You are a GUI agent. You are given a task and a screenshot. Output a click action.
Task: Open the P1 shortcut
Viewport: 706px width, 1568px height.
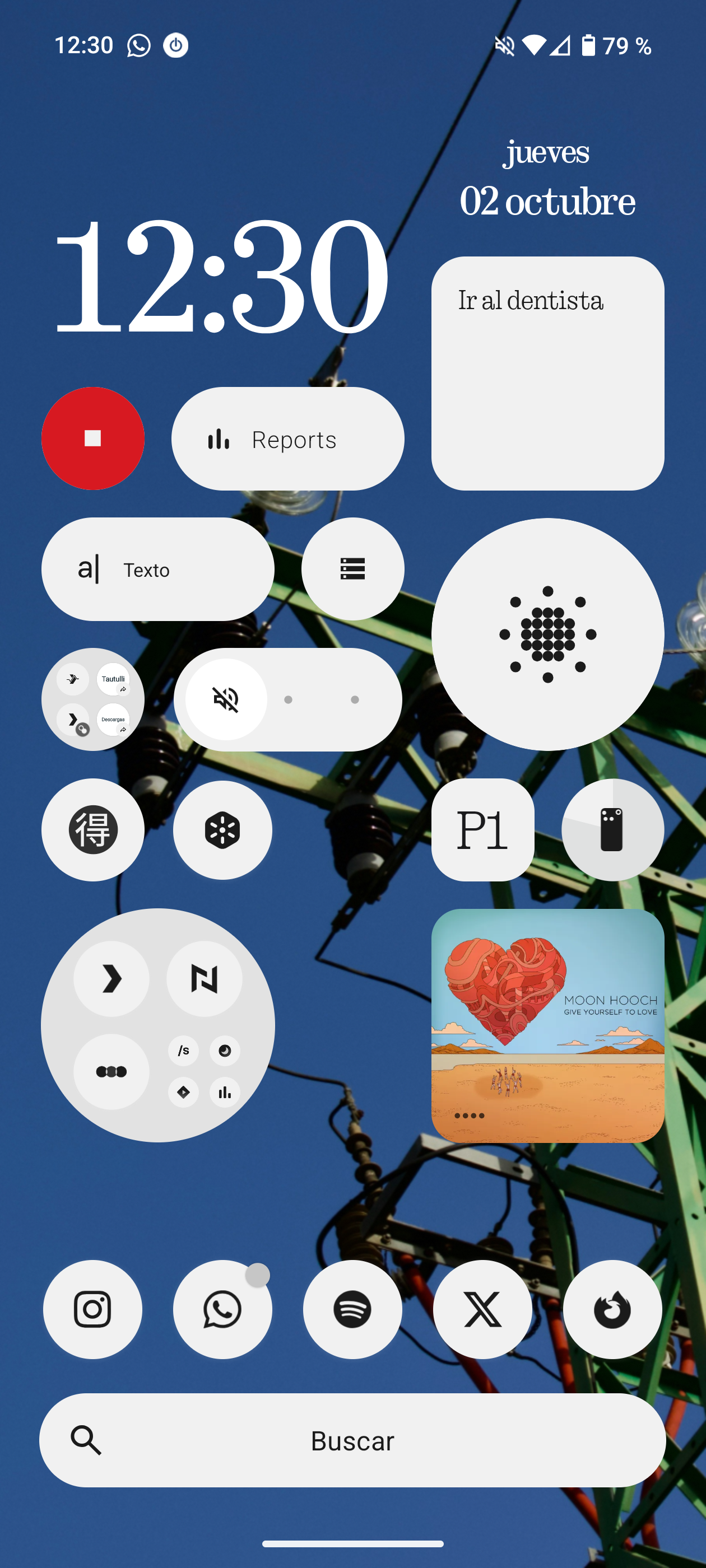[x=482, y=830]
